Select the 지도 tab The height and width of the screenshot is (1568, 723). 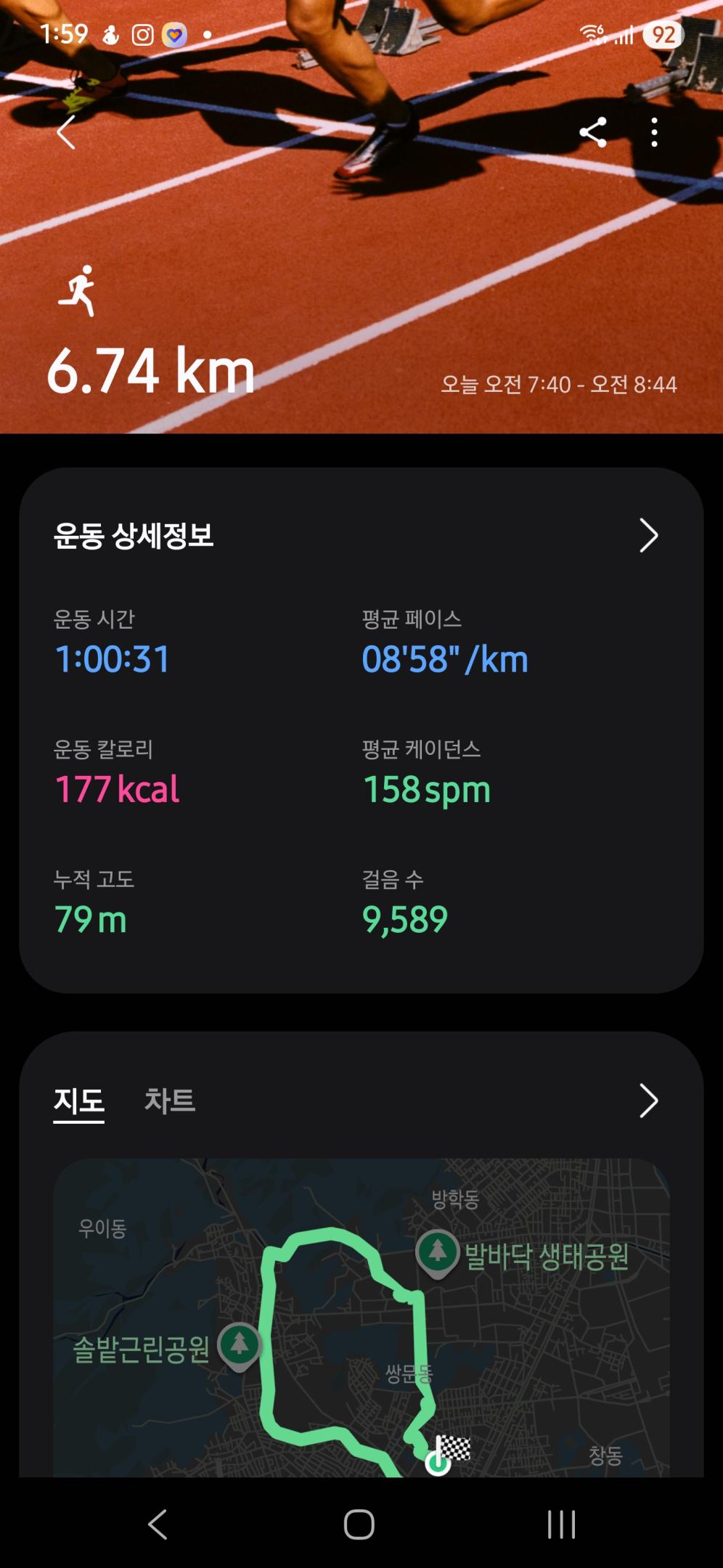[x=78, y=1101]
